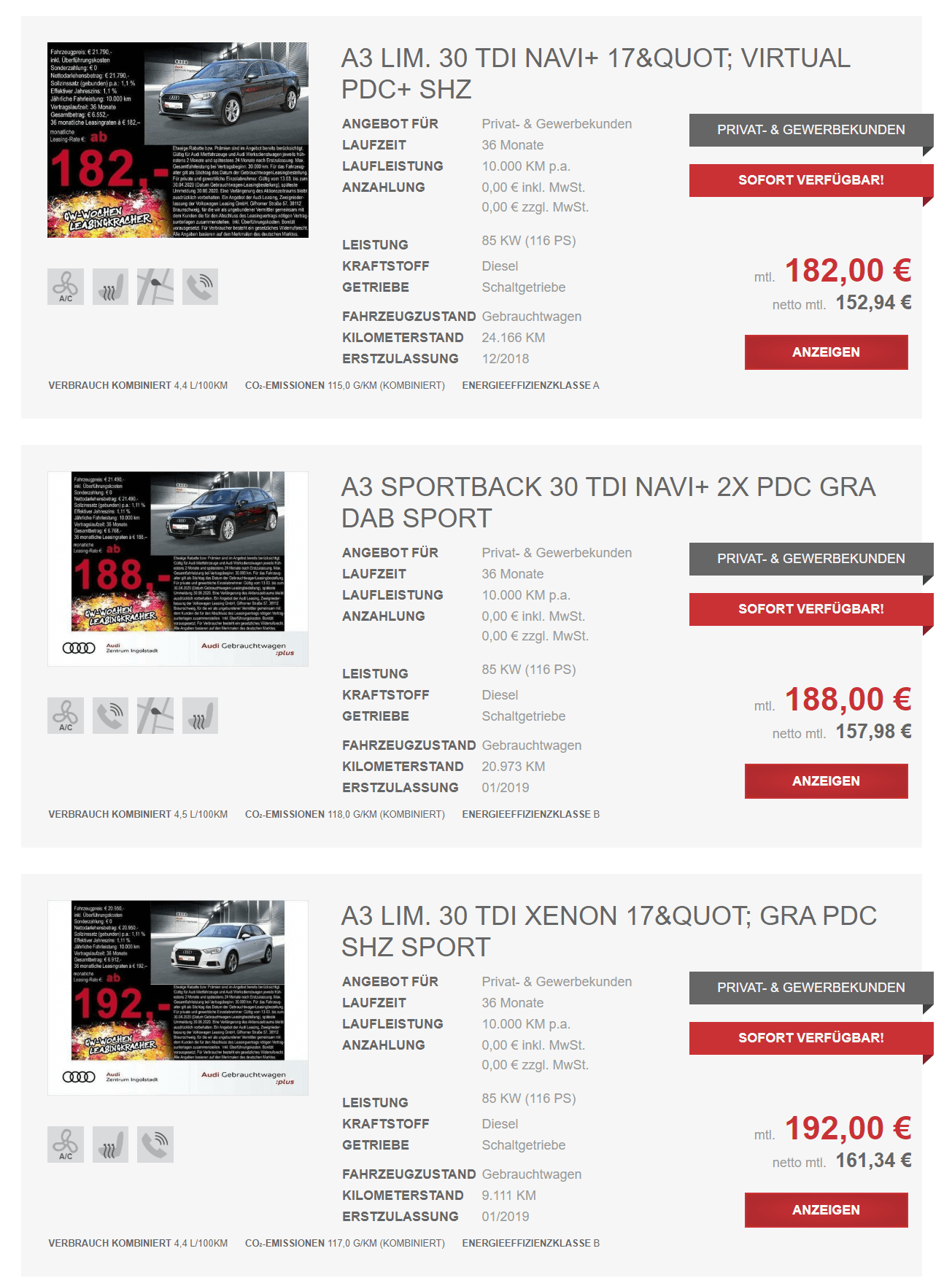The height and width of the screenshot is (1286, 952).
Task: View the black A3 Sportback photo
Action: click(x=177, y=569)
